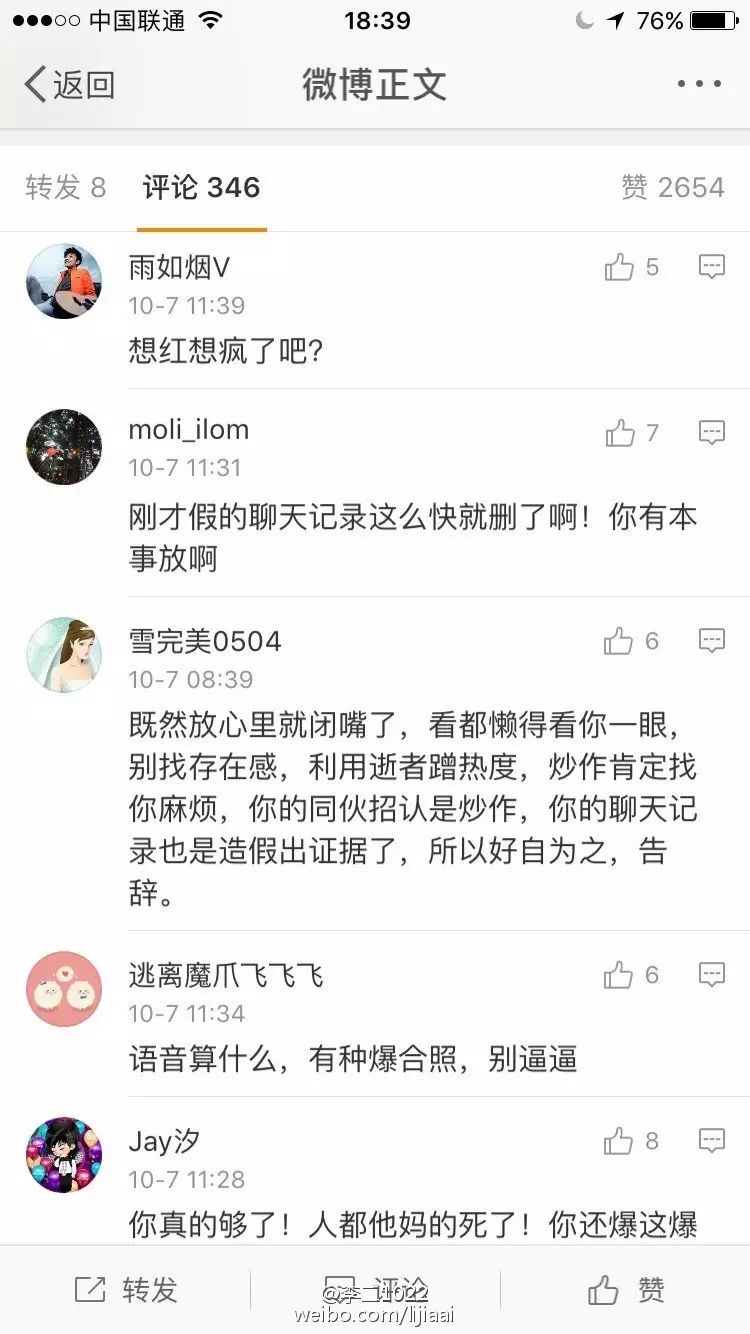The image size is (750, 1334).
Task: Repost with the bottom 转发 button
Action: [x=125, y=1290]
